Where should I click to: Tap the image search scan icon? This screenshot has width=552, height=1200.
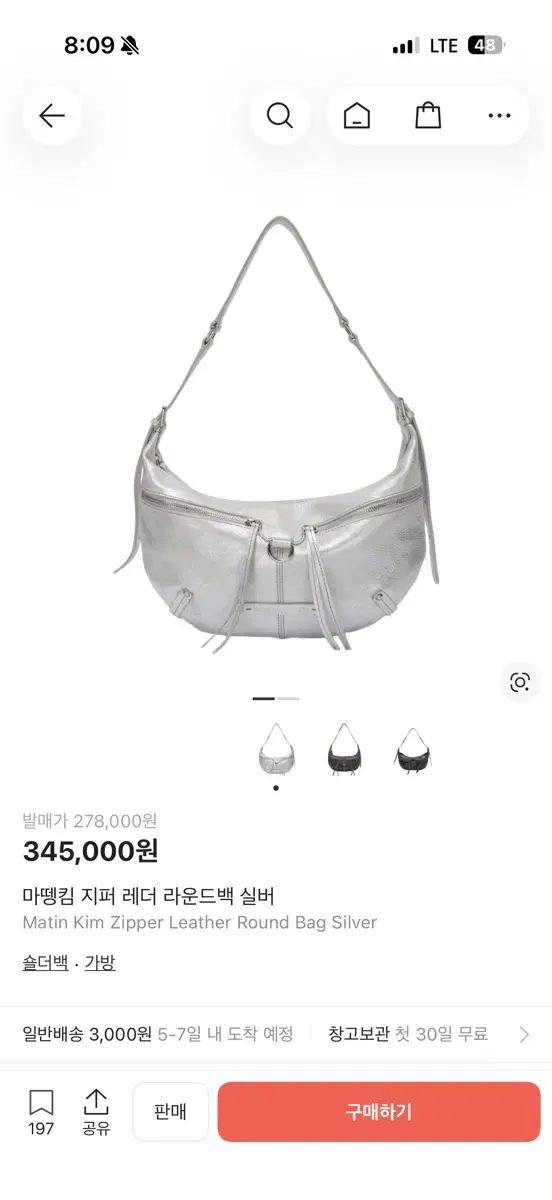520,682
